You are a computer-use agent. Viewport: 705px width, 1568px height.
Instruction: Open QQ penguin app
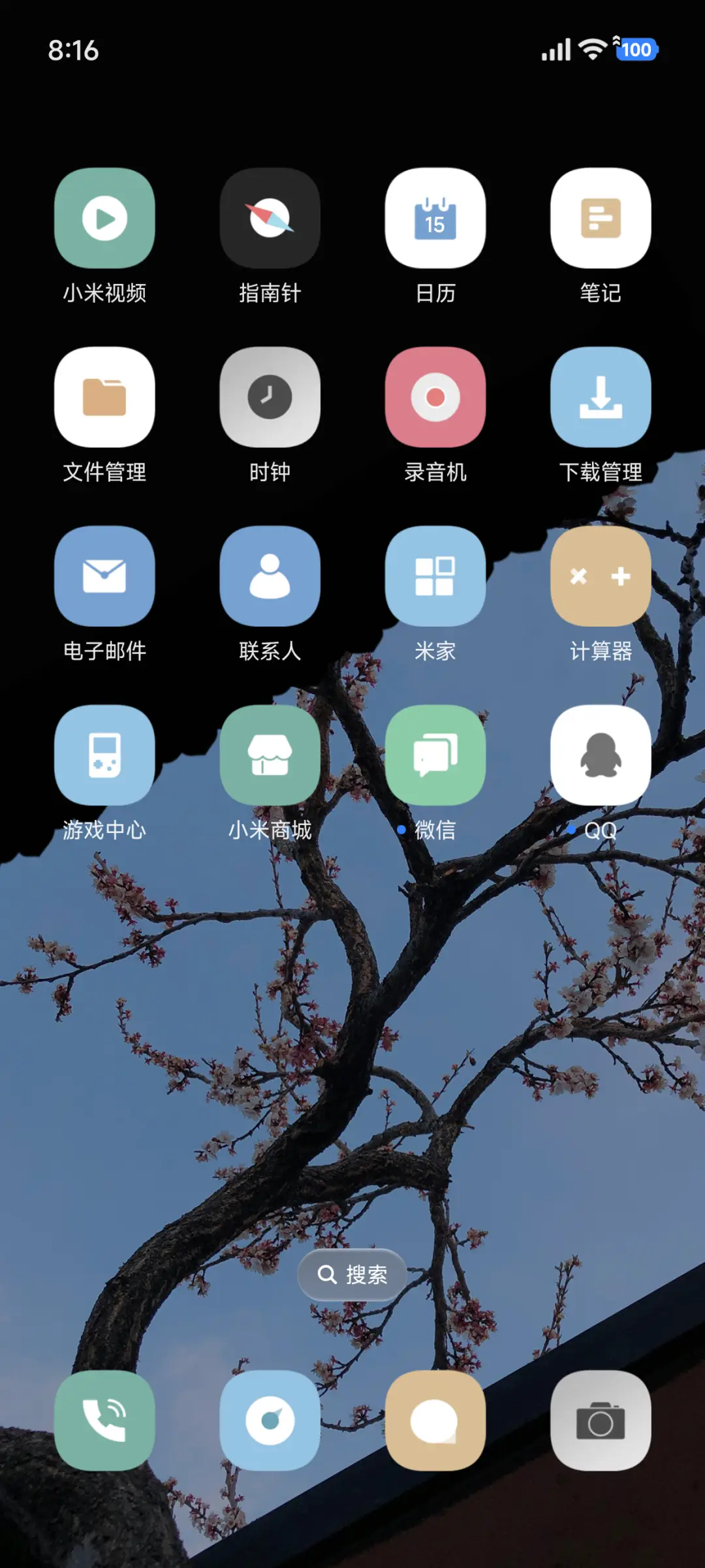click(x=601, y=755)
